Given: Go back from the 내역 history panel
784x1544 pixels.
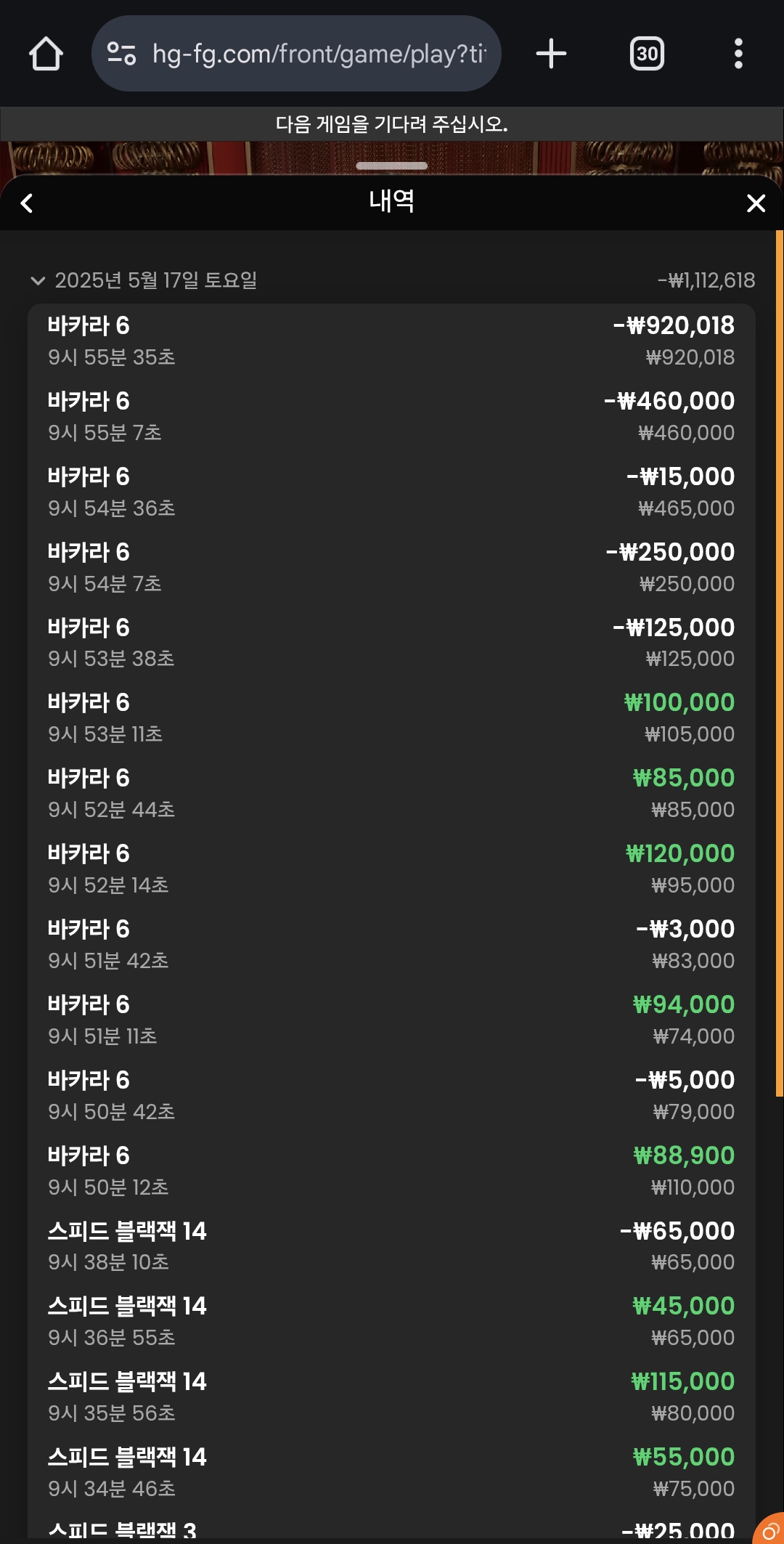Looking at the screenshot, I should click(x=27, y=203).
